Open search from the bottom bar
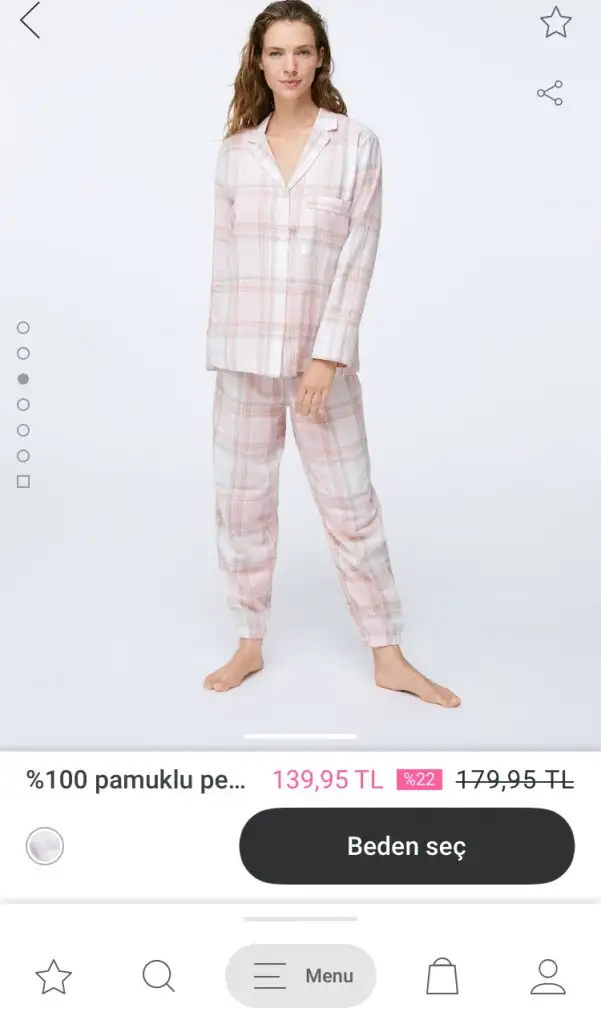 (x=158, y=977)
